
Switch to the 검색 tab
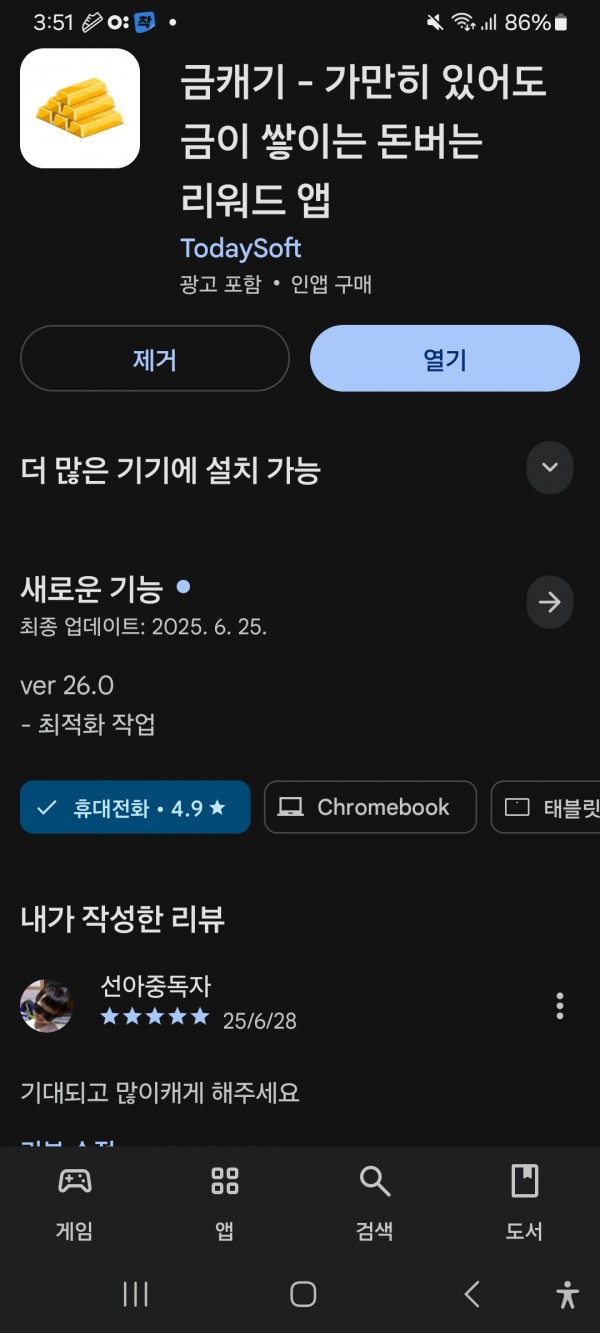[375, 1203]
